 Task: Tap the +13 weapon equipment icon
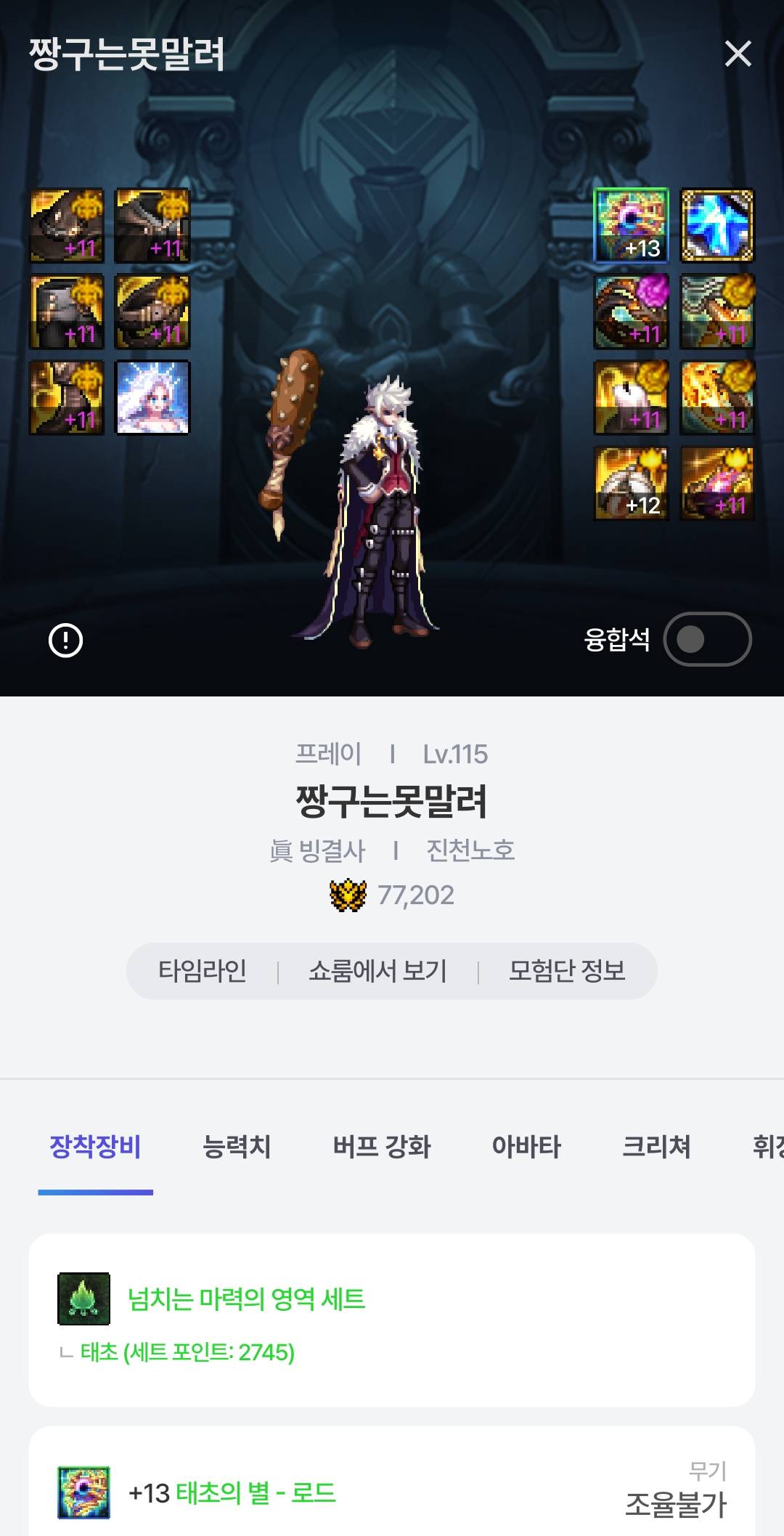click(x=631, y=225)
